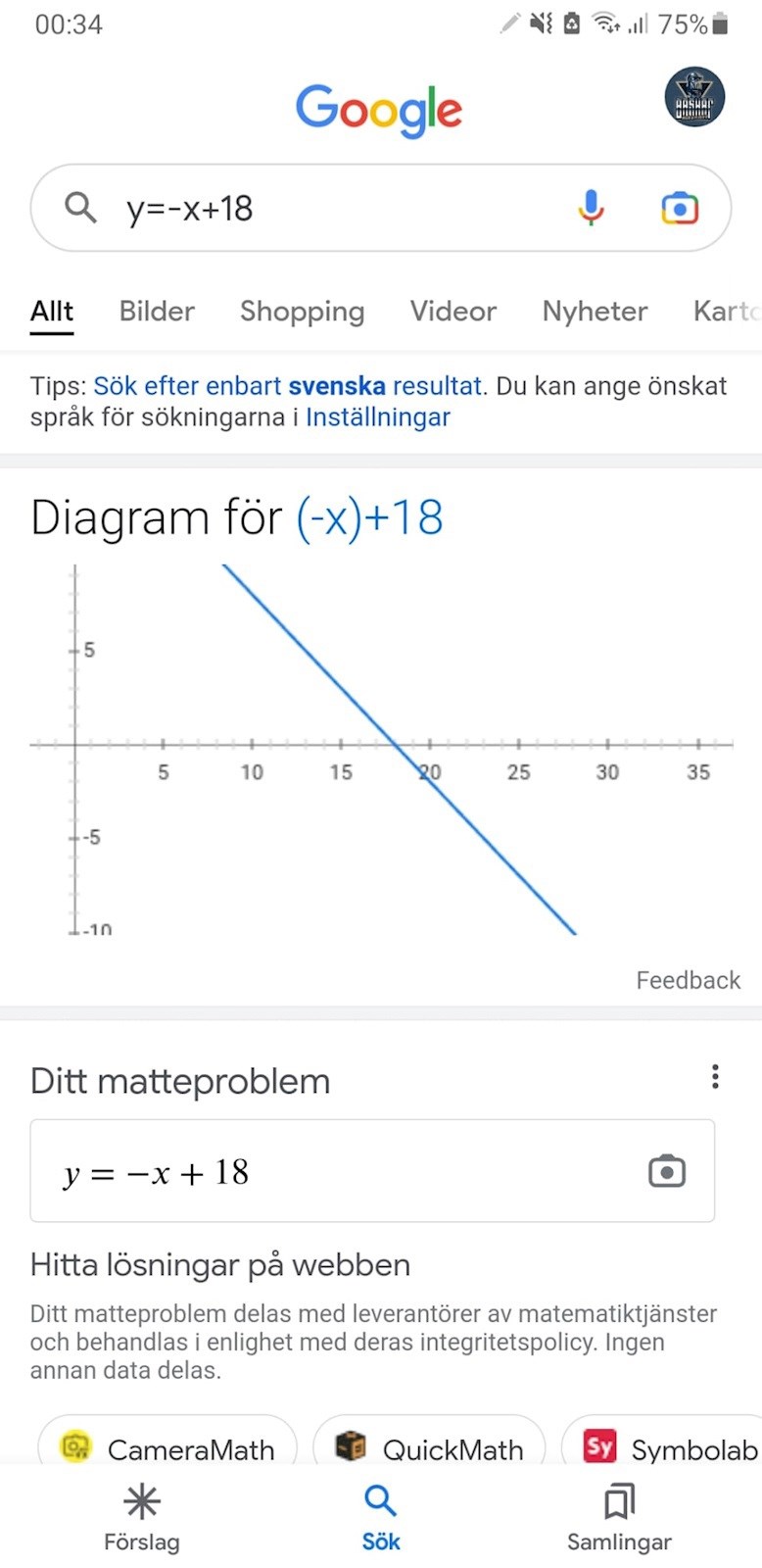This screenshot has width=762, height=1568.
Task: Go to the Förslag tab
Action: pyautogui.click(x=142, y=1517)
